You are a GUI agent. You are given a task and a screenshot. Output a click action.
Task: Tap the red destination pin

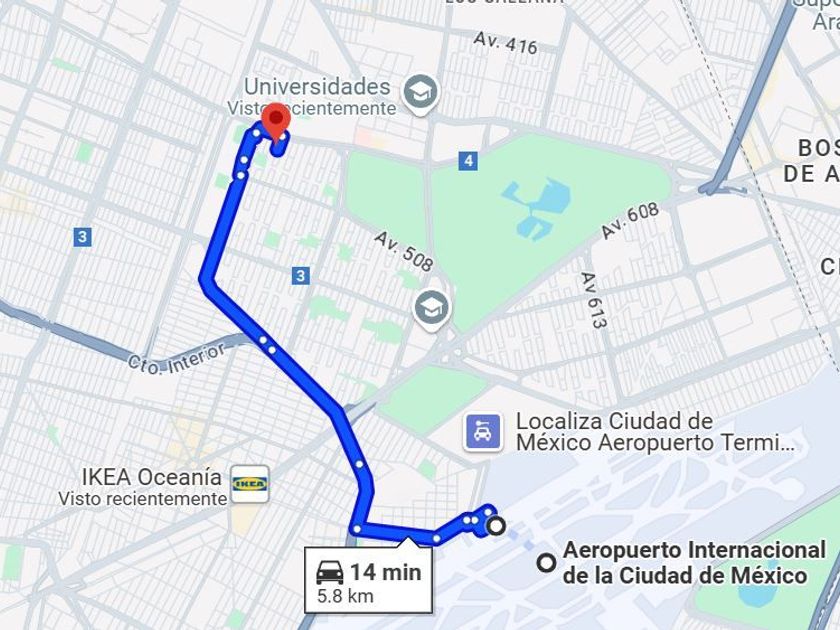[276, 123]
